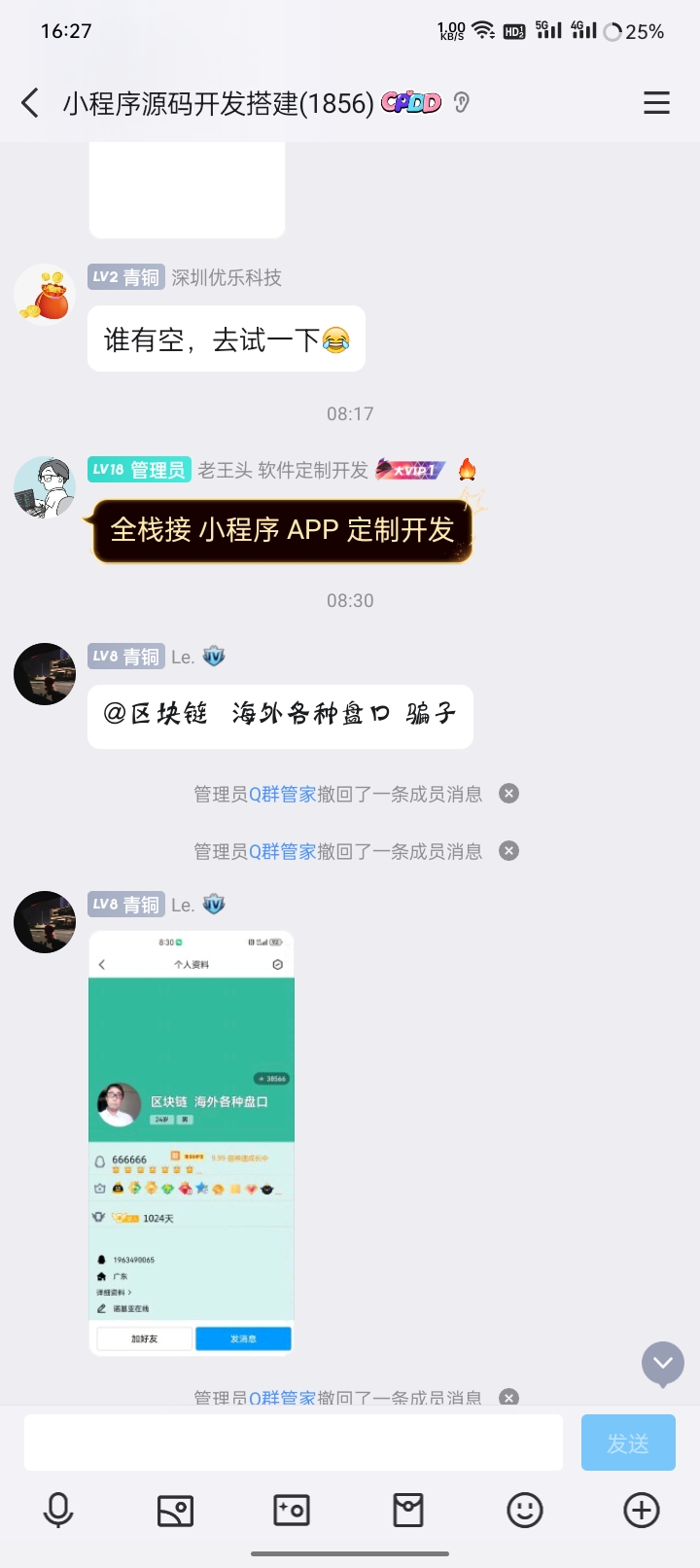The width and height of the screenshot is (700, 1568).
Task: Dismiss the second recalled message notice
Action: (508, 851)
